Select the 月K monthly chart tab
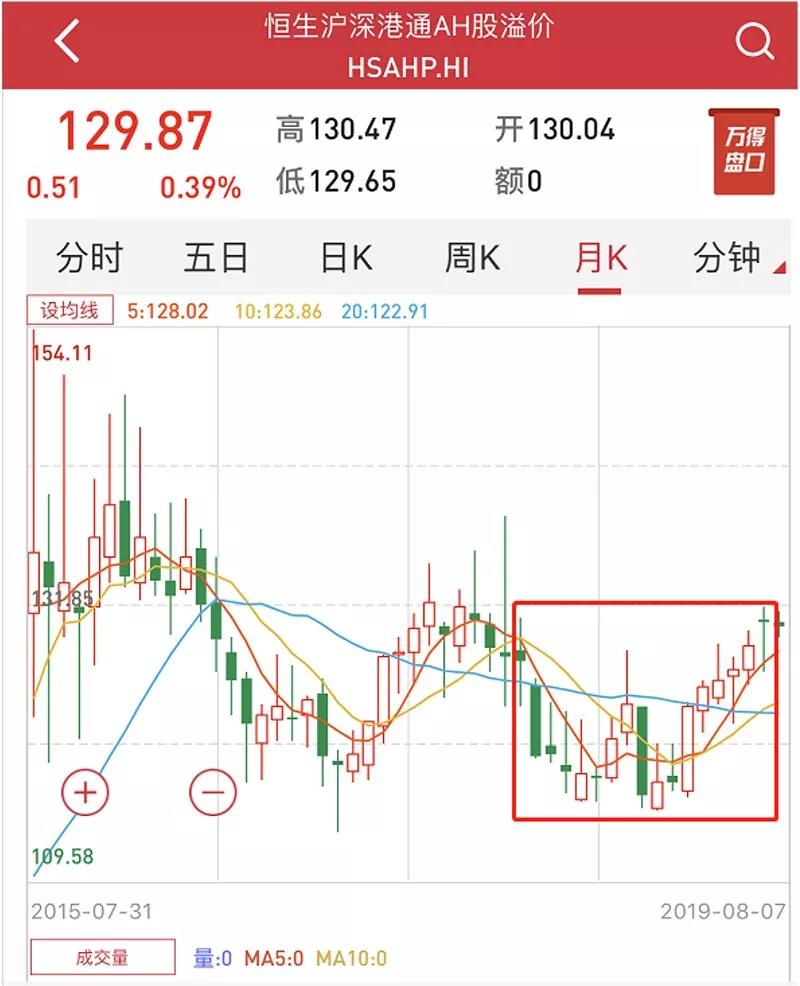800x986 pixels. (600, 258)
